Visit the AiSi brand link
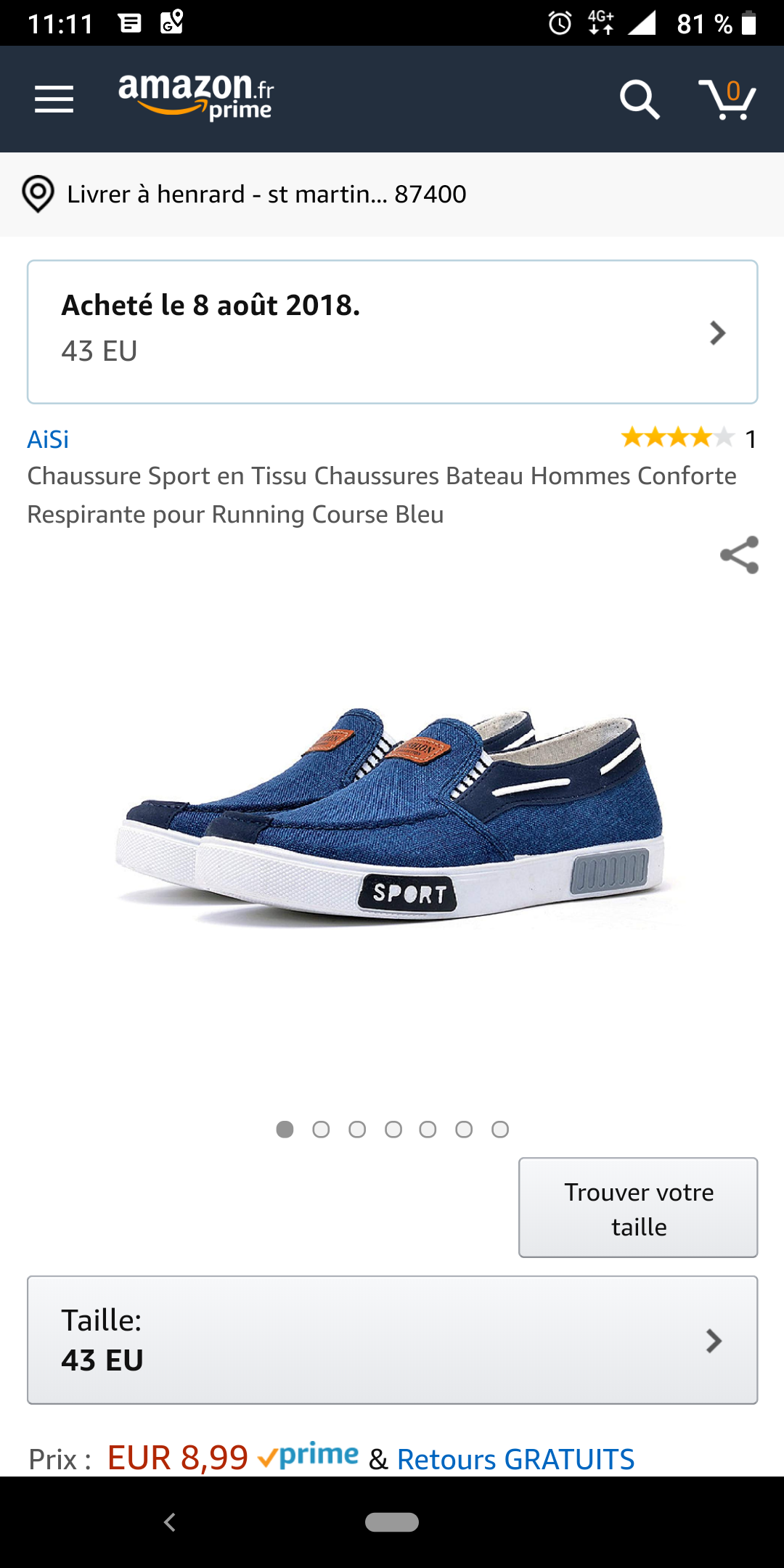 (48, 439)
